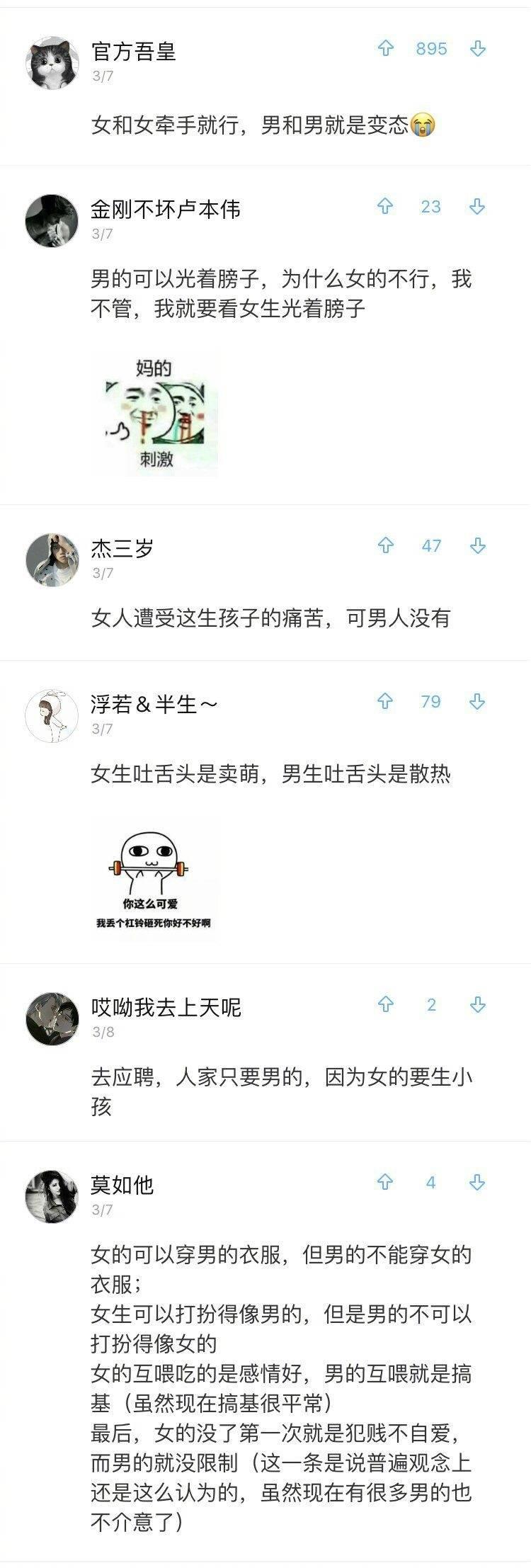Upvote 莫如他's comment
The width and height of the screenshot is (531, 1568).
coord(385,1183)
